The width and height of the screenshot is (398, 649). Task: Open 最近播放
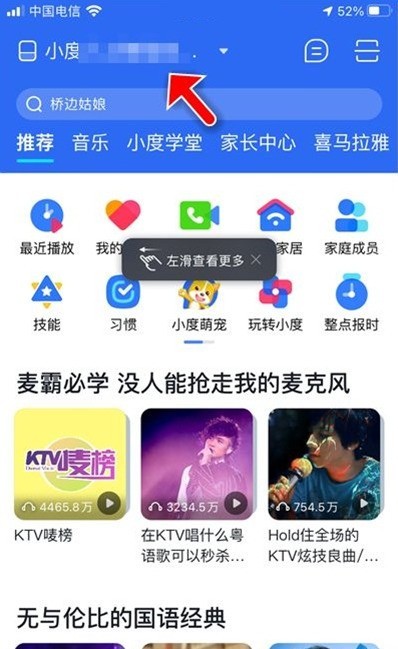tap(47, 227)
